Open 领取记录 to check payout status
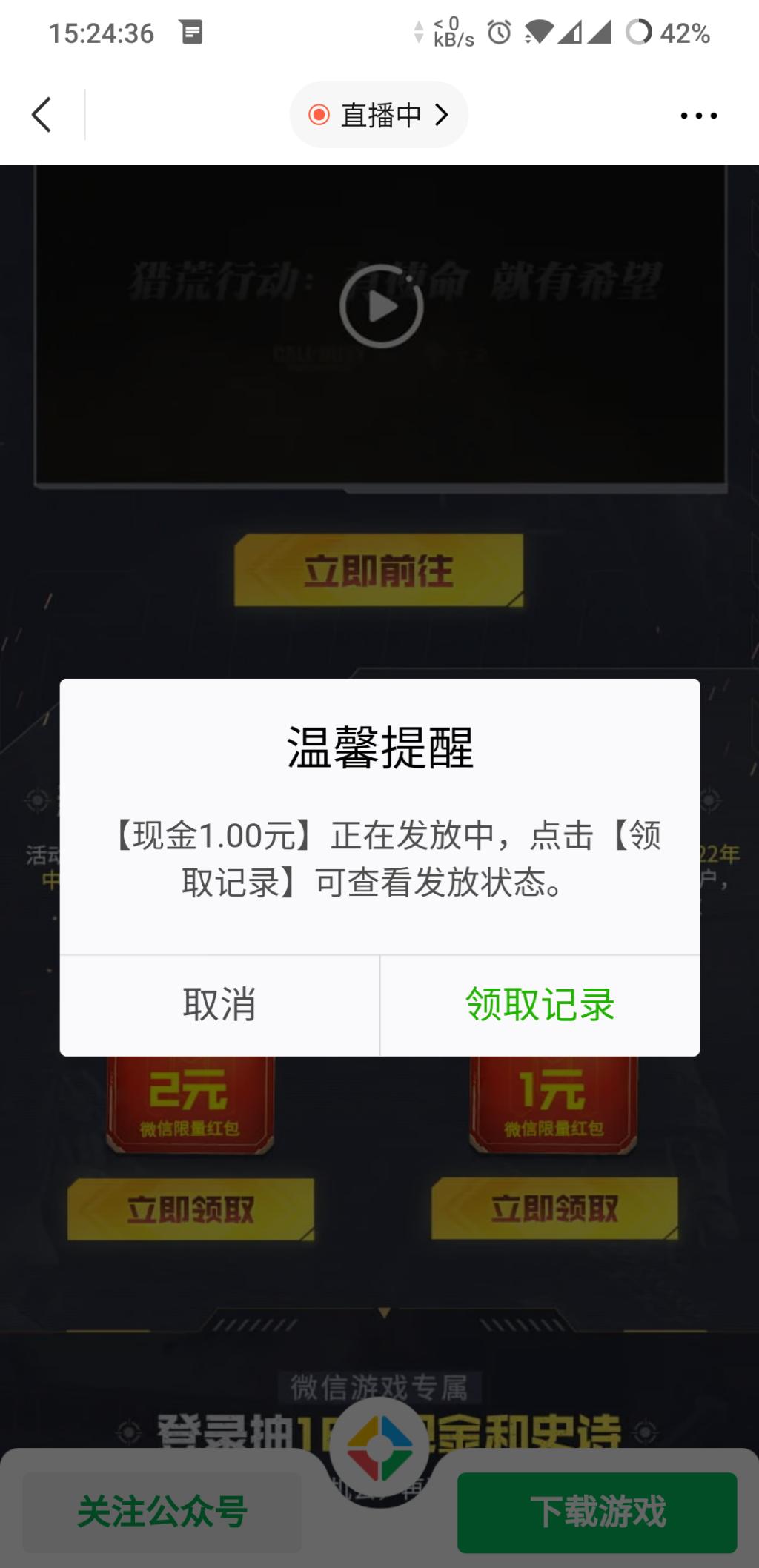The image size is (759, 1568). (x=540, y=1006)
